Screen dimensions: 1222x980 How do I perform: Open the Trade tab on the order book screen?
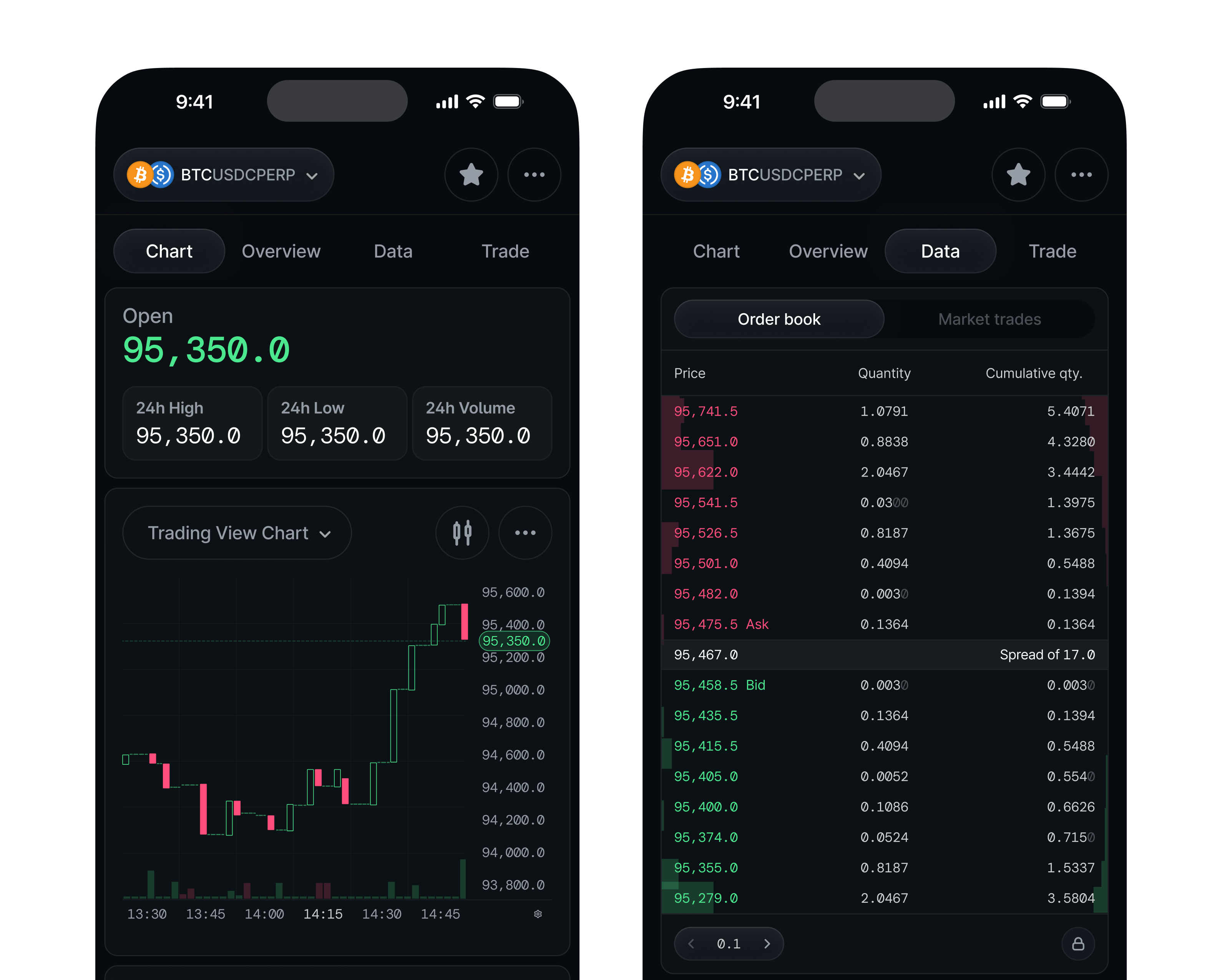(1053, 251)
